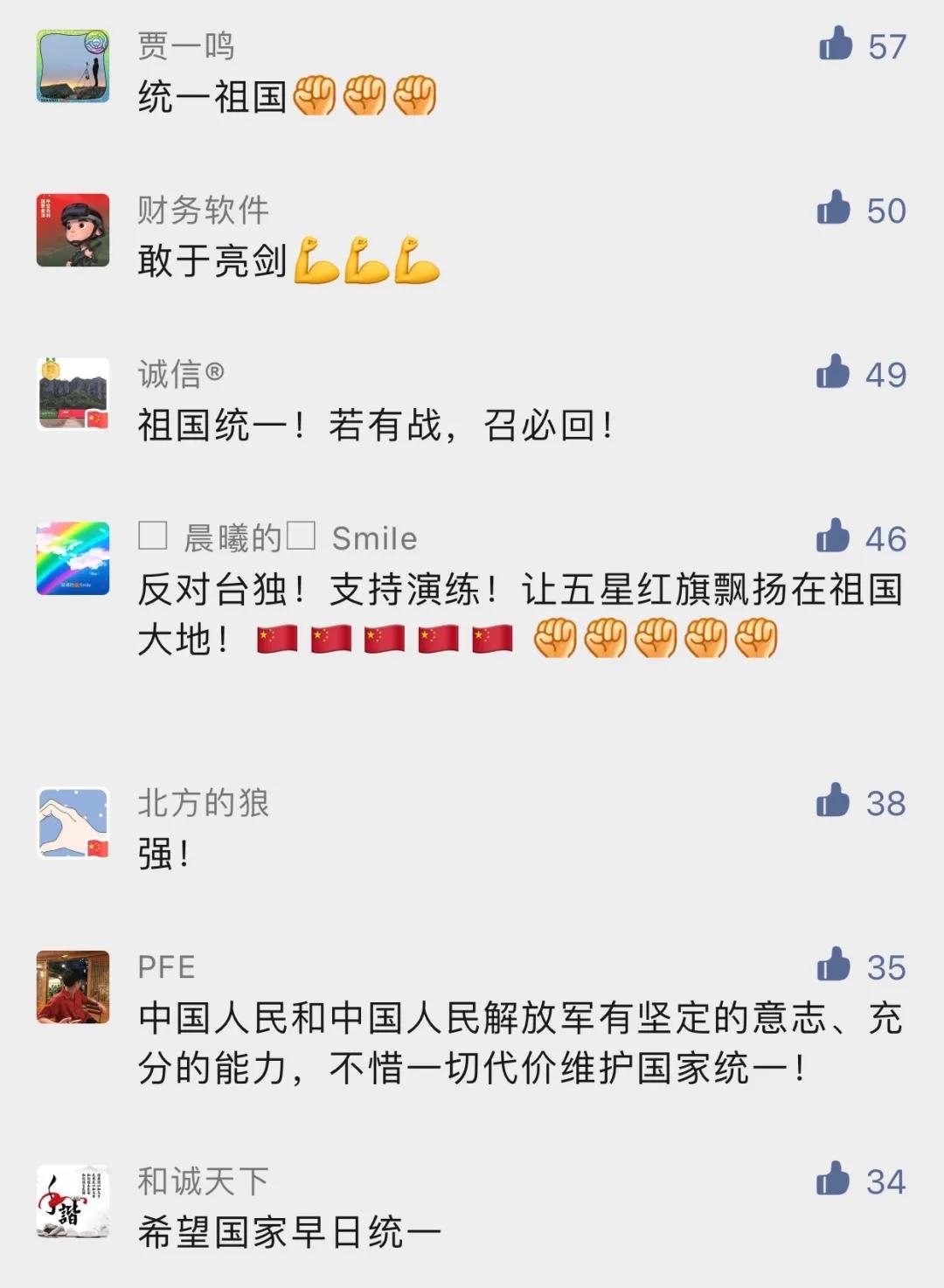
Task: Like the comment from 诚信®
Action: (832, 372)
